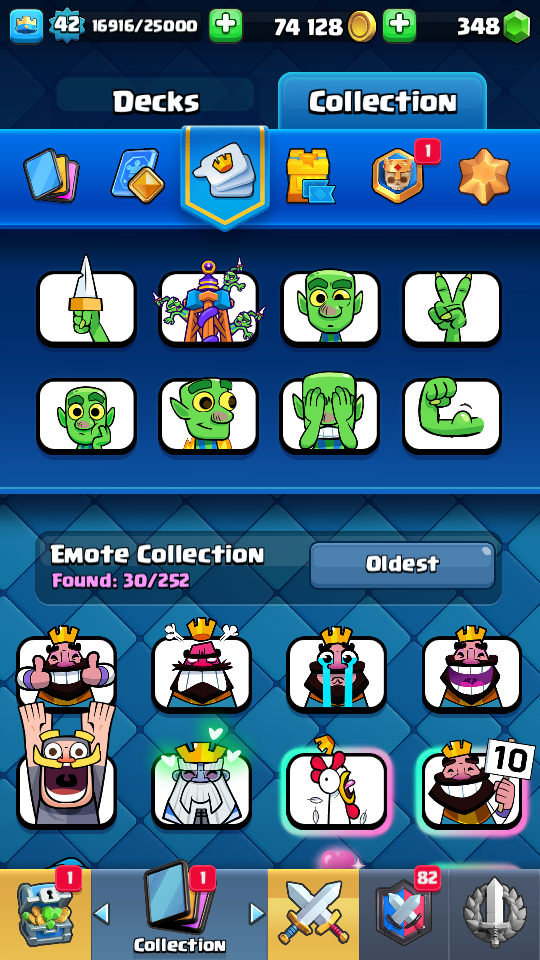Switch to the Decks tab

[x=156, y=101]
